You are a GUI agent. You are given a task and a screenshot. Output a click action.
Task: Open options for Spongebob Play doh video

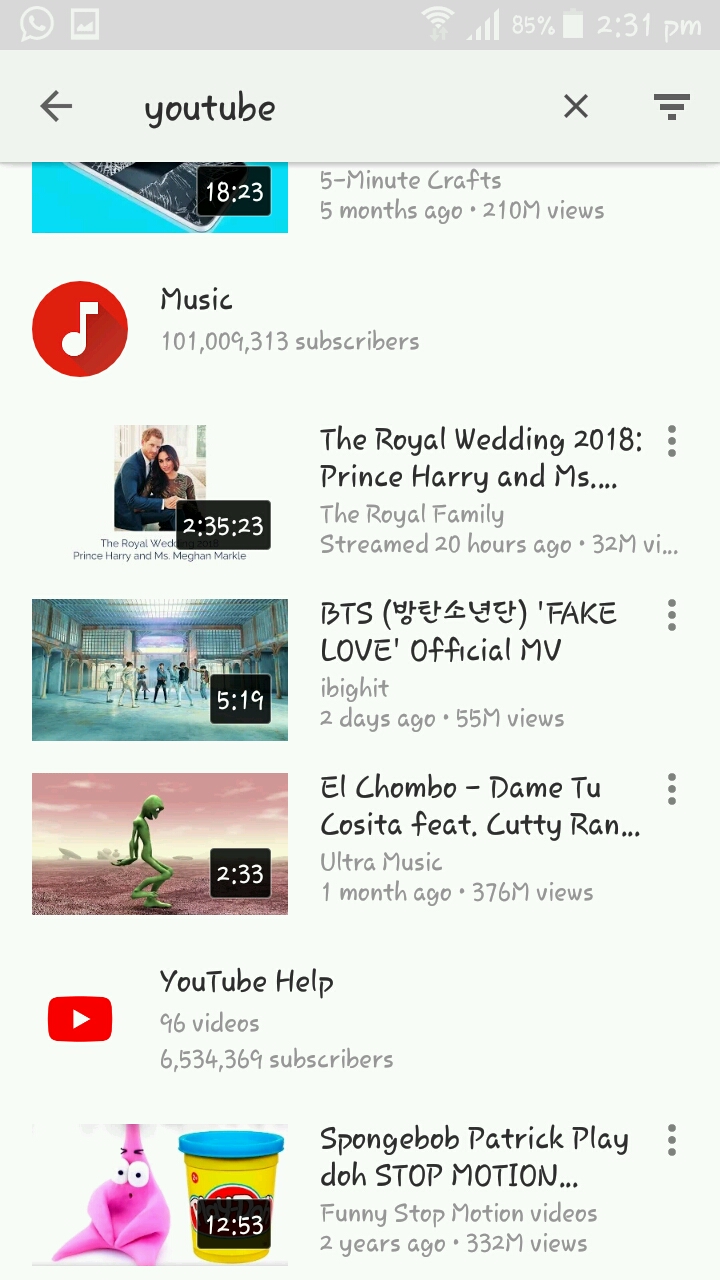[672, 1140]
